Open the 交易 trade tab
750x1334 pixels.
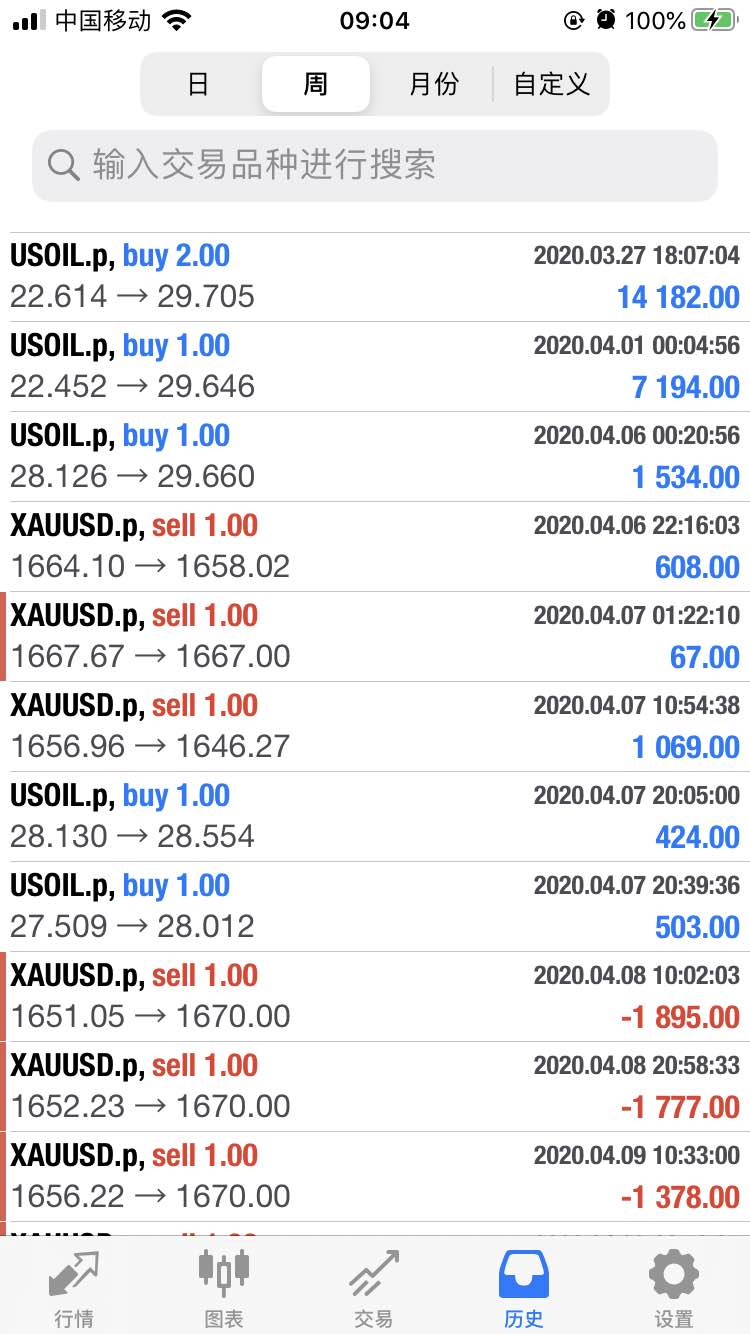tap(374, 1288)
